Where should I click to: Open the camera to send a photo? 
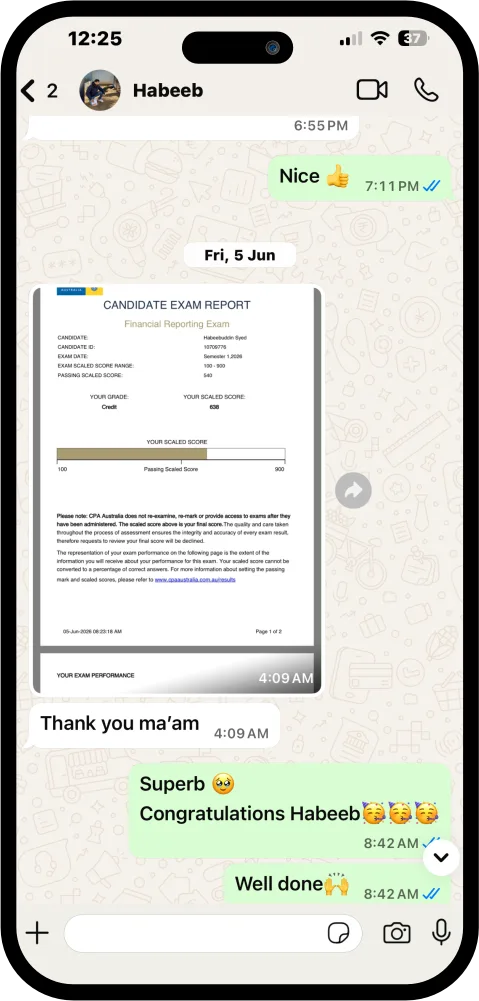tap(397, 933)
